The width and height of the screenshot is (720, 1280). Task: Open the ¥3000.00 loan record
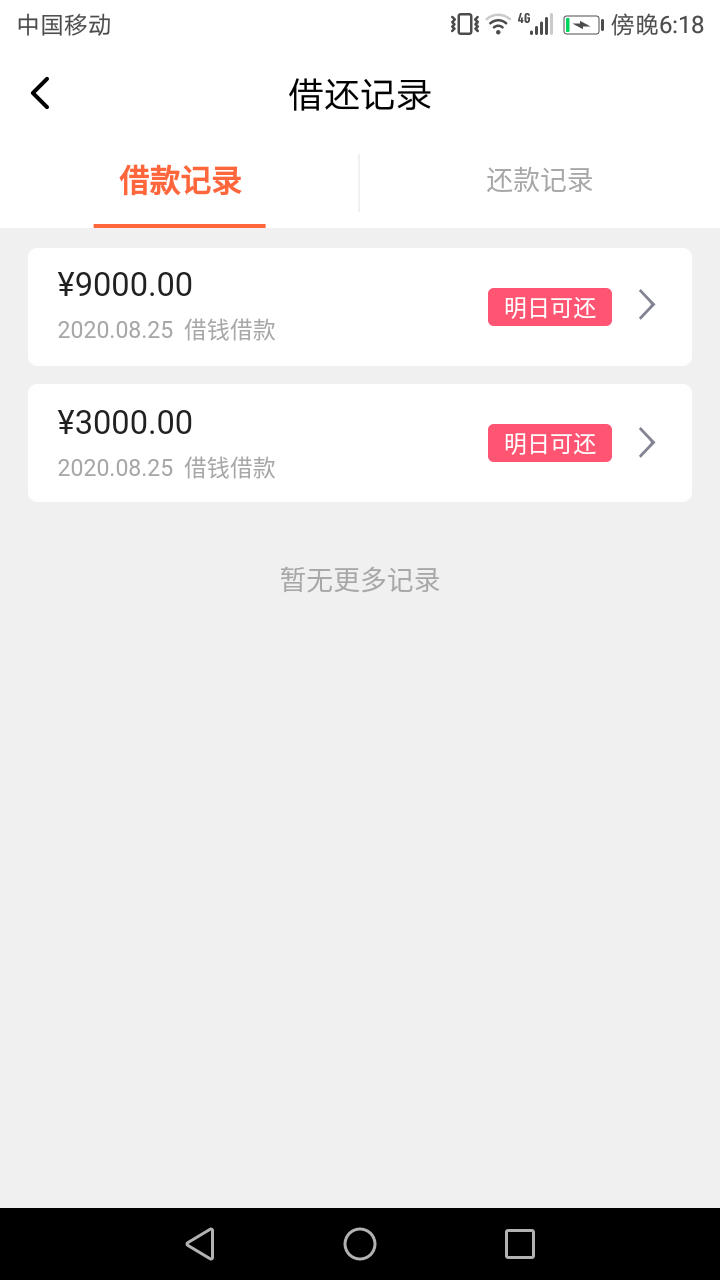(360, 443)
